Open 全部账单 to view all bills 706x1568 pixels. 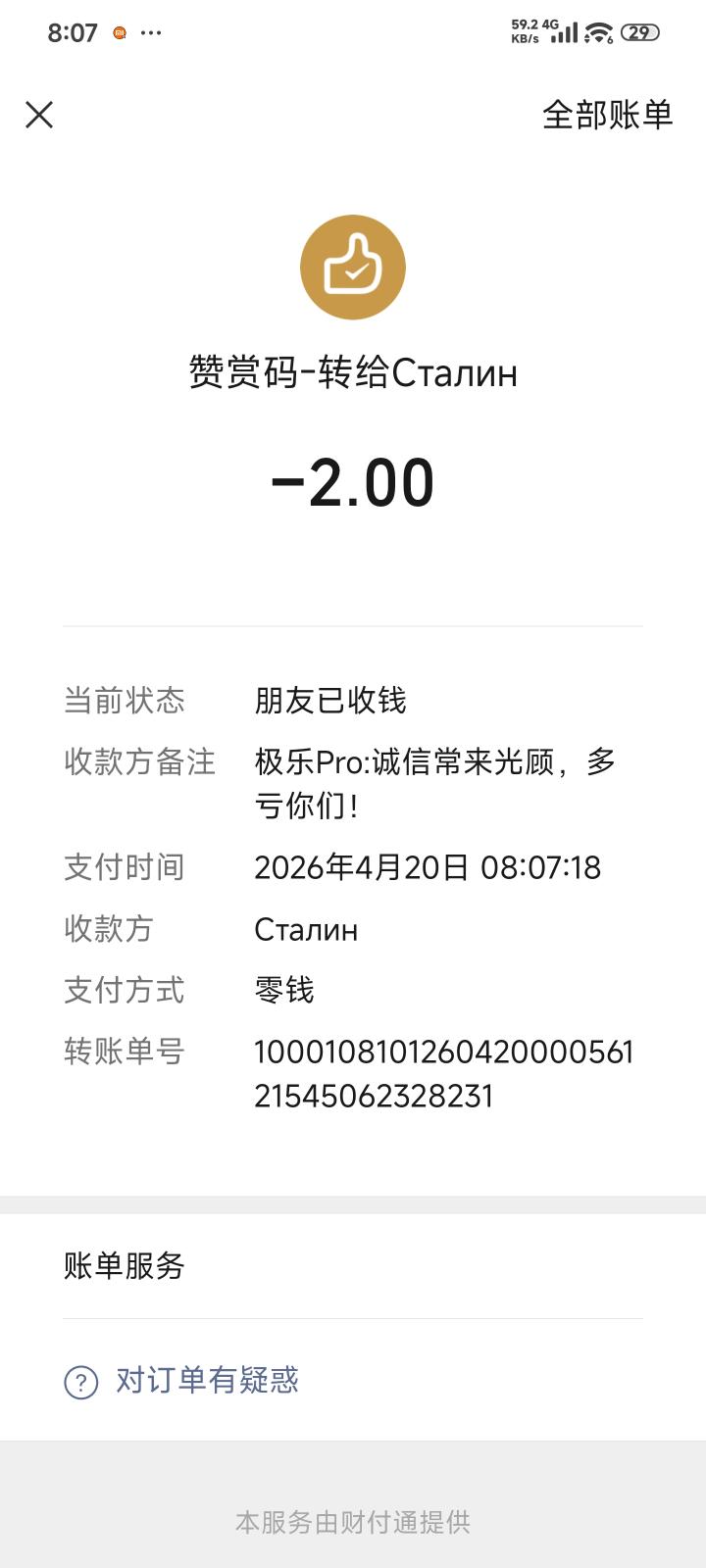pyautogui.click(x=607, y=115)
